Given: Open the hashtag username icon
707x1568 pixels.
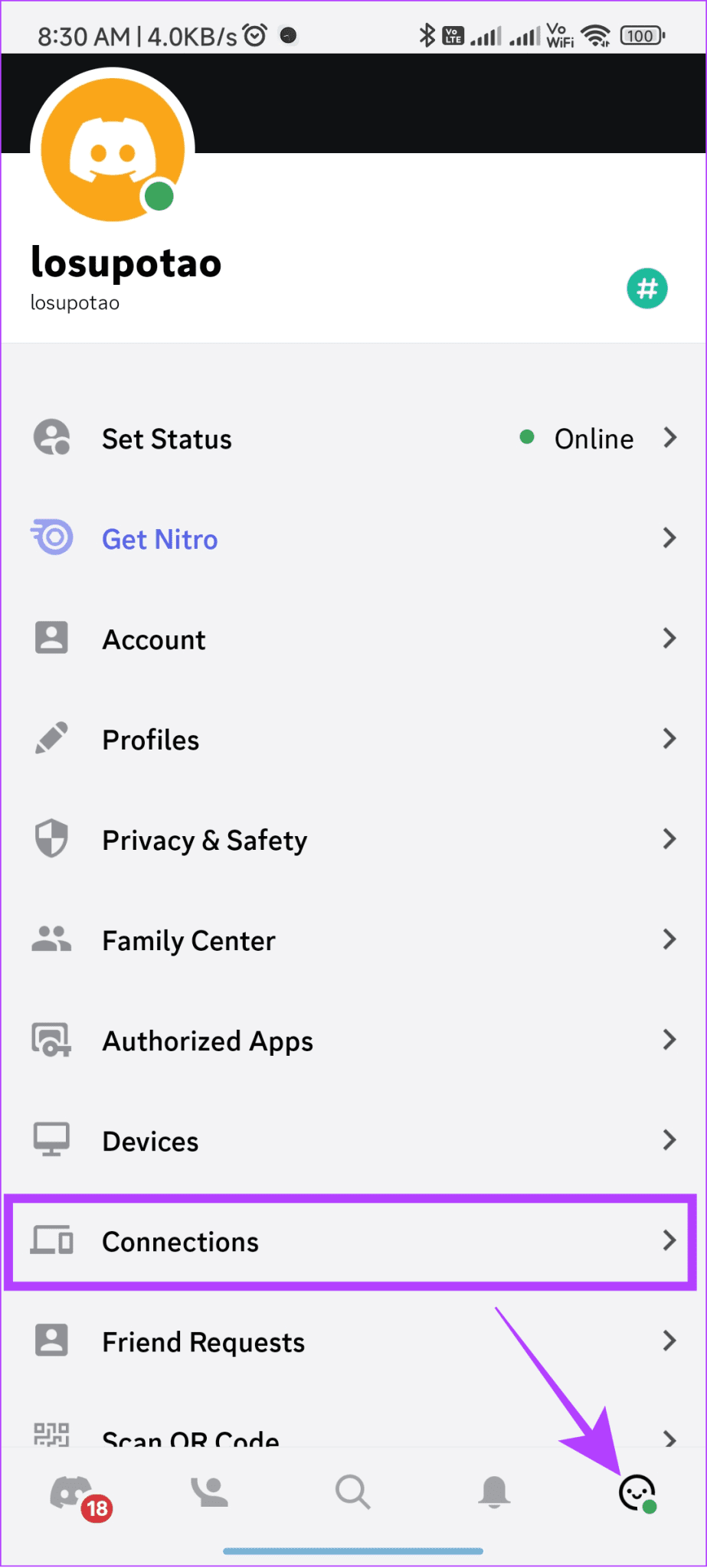Looking at the screenshot, I should (x=647, y=289).
